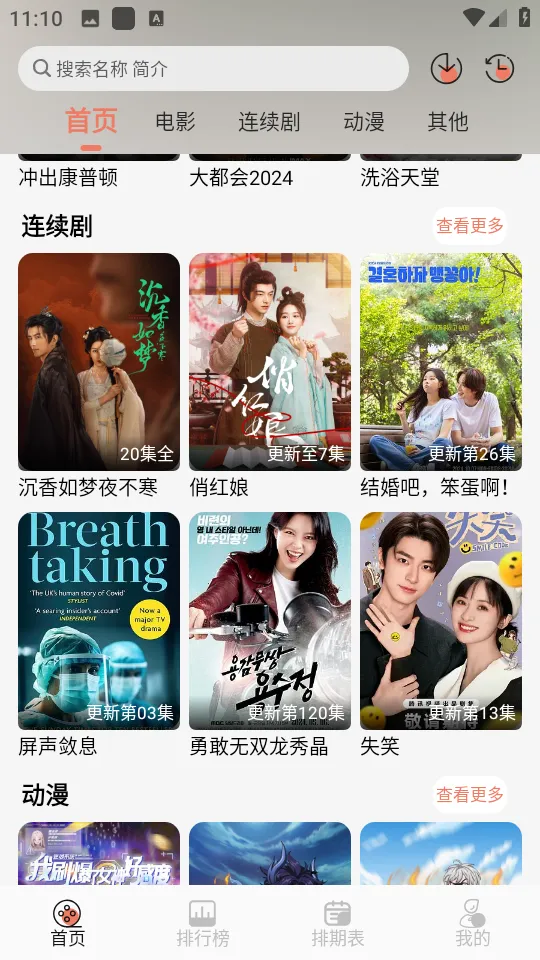Screen dimensions: 540x960
Task: Tap 查看更多 next to 动漫 section
Action: coord(470,794)
